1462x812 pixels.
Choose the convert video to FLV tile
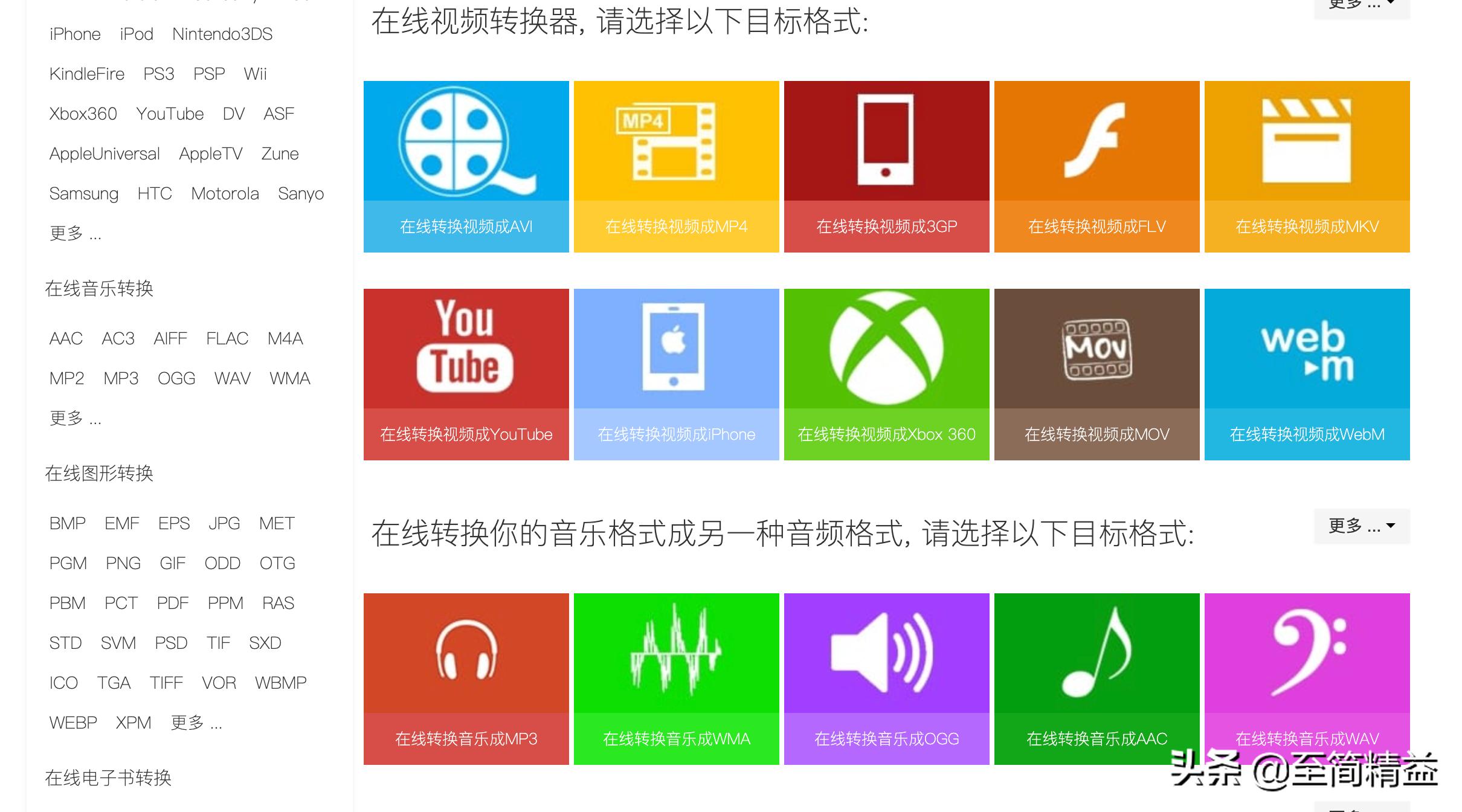pos(1096,166)
